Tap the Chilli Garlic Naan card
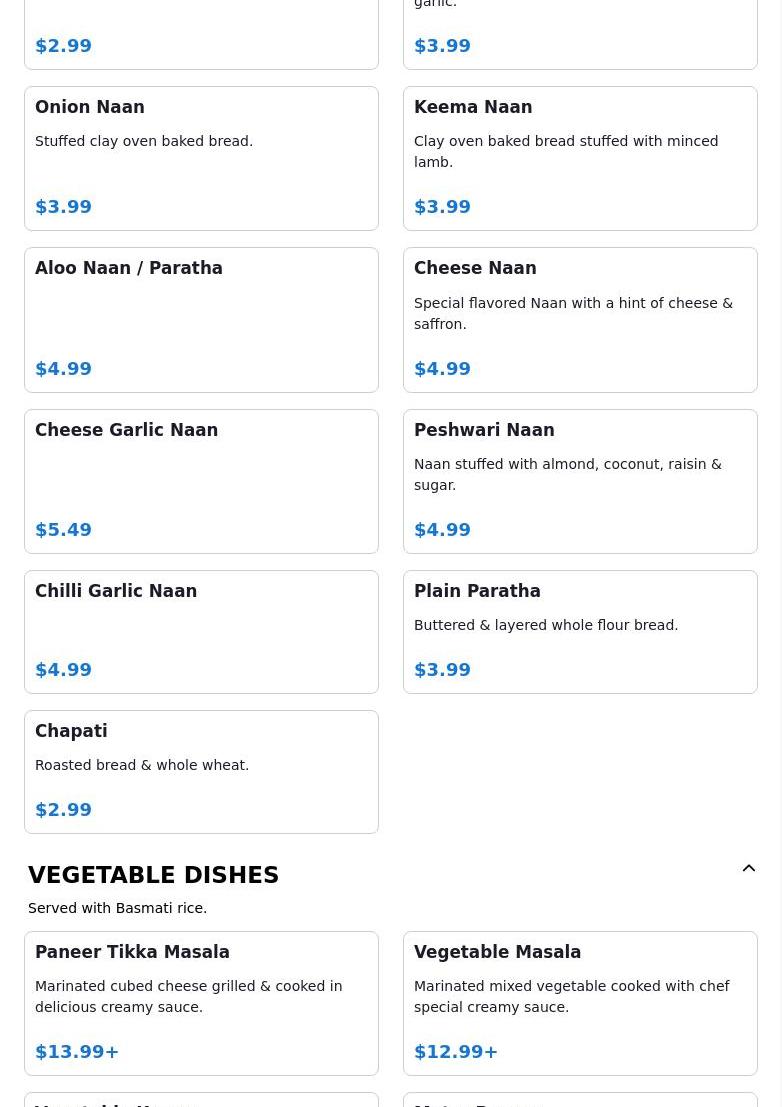This screenshot has height=1107, width=782. tap(201, 632)
